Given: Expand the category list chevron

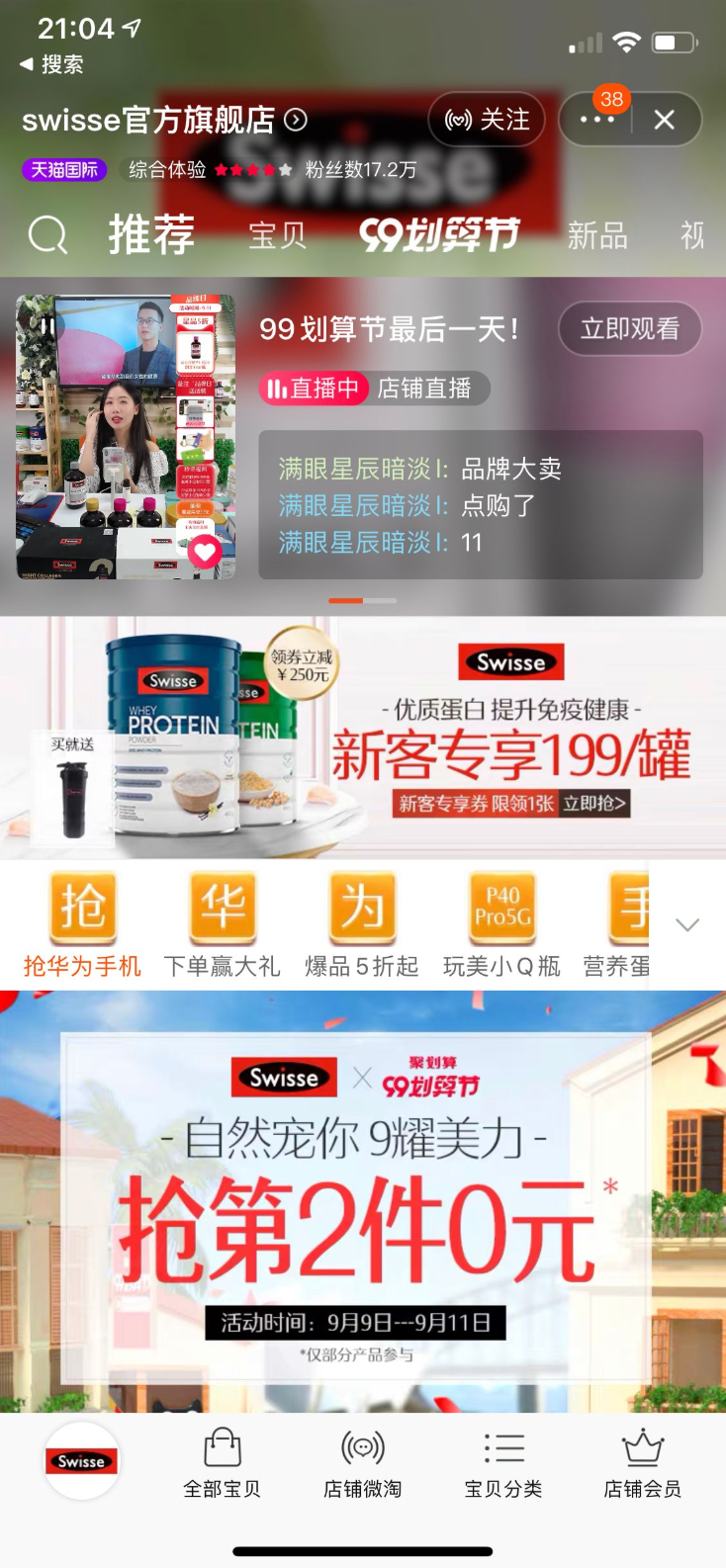Looking at the screenshot, I should 687,924.
